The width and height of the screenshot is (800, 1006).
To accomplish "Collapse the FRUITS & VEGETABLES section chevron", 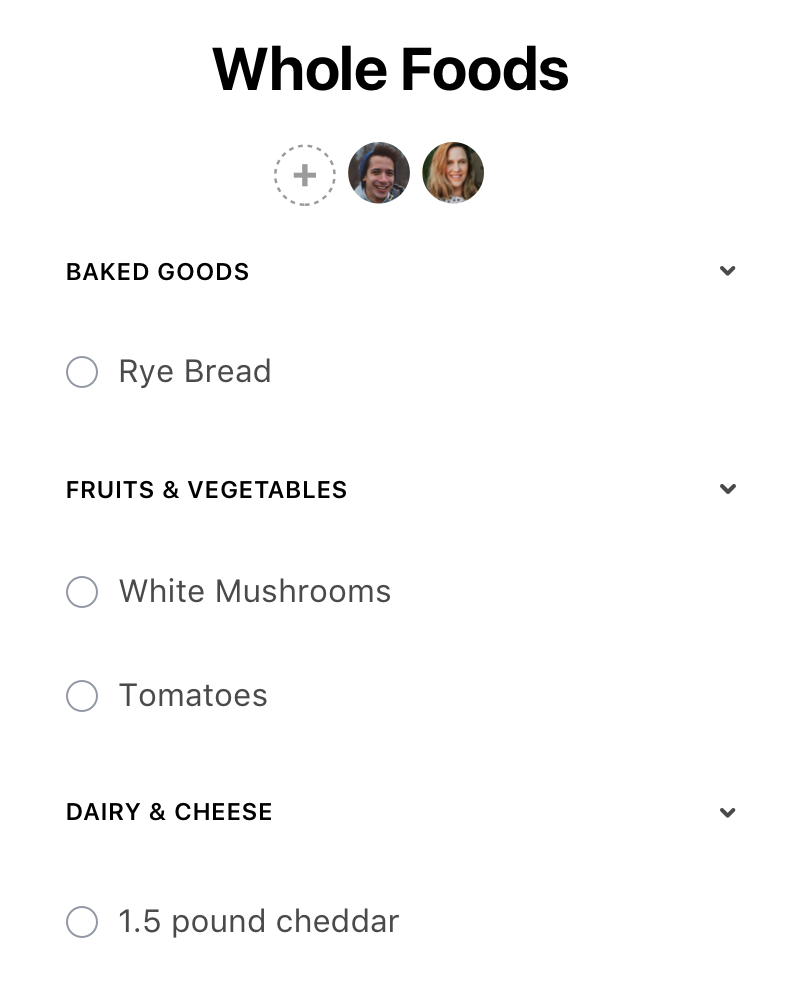I will point(727,489).
